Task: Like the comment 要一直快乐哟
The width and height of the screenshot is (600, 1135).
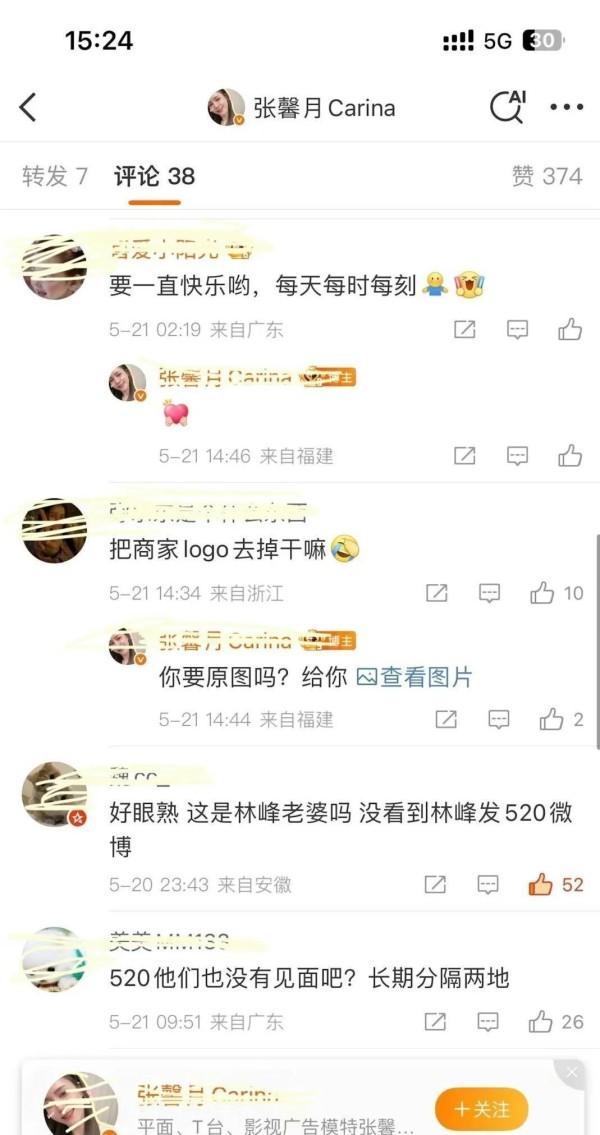Action: coord(570,330)
